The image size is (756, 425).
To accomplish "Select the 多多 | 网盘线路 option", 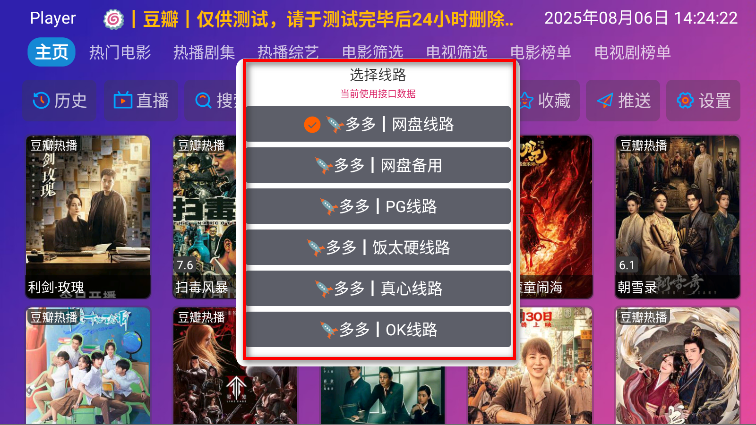I will 378,124.
